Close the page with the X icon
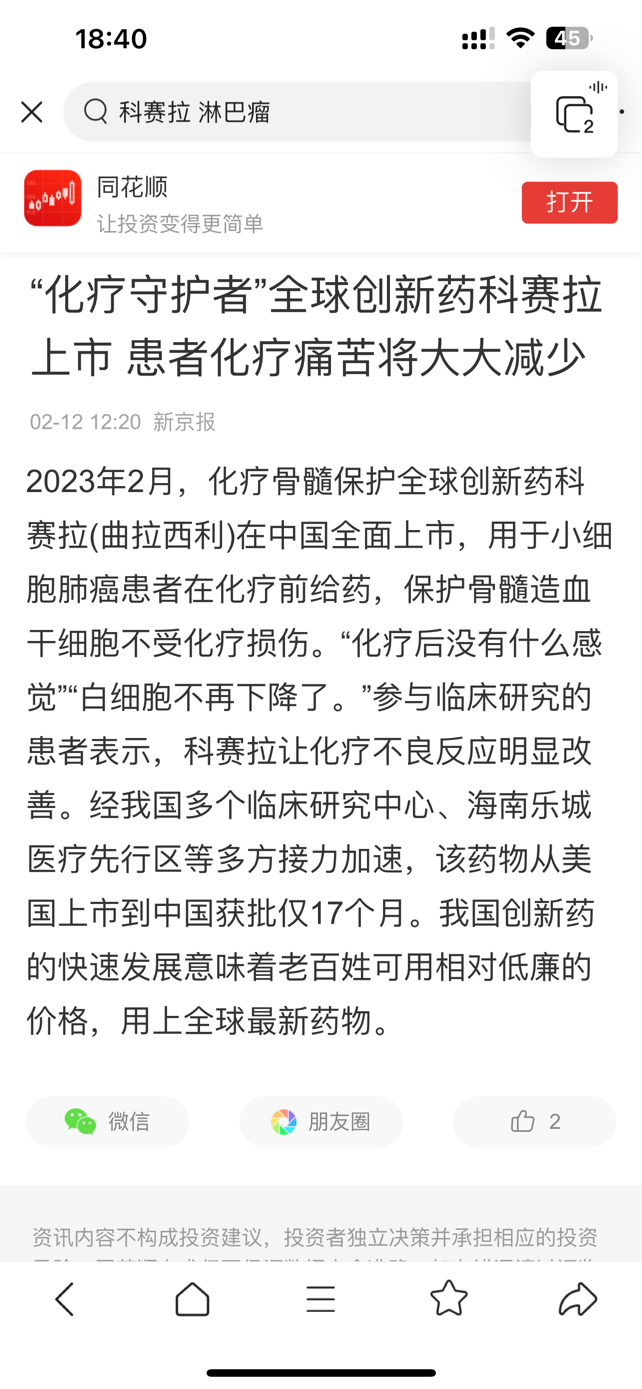The image size is (642, 1389). pyautogui.click(x=32, y=111)
